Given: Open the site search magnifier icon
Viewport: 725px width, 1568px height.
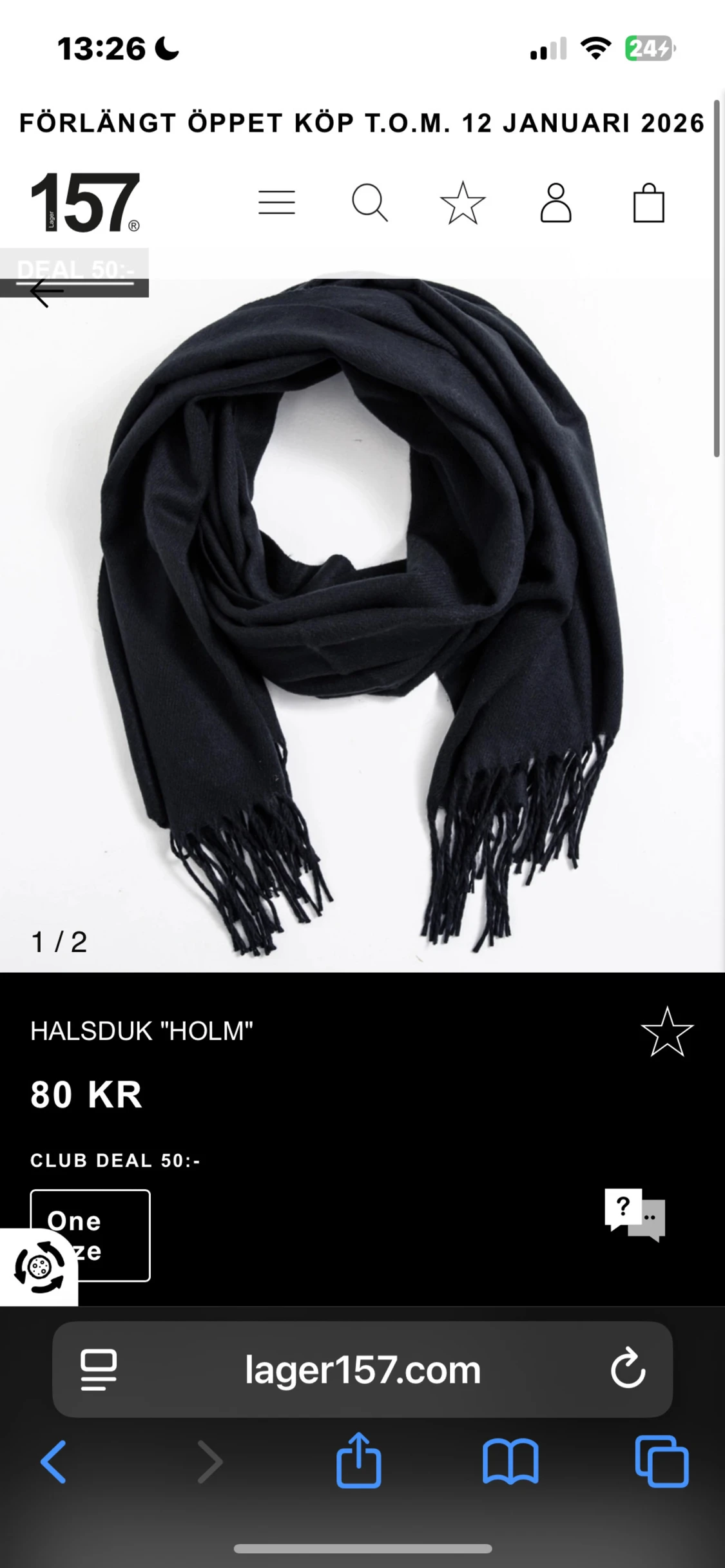Looking at the screenshot, I should [369, 202].
